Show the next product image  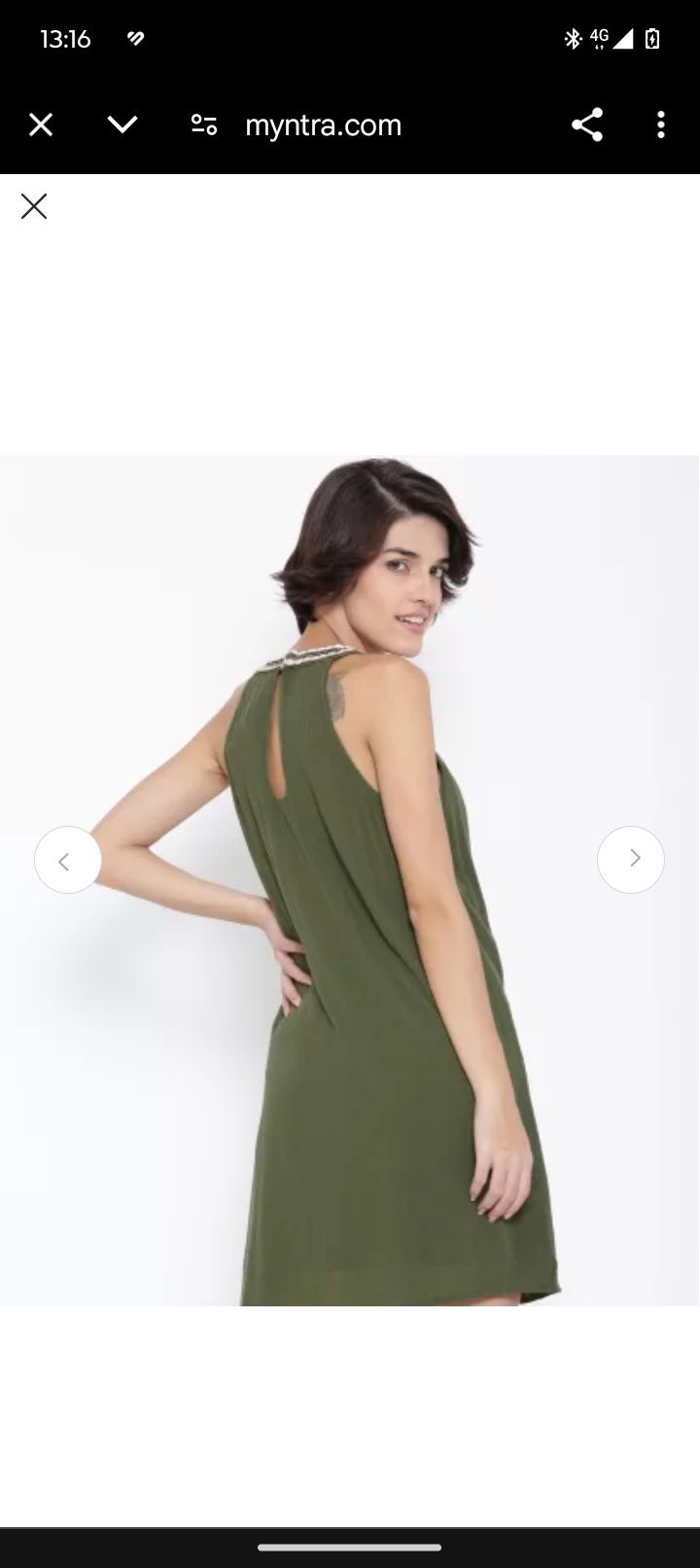(631, 860)
